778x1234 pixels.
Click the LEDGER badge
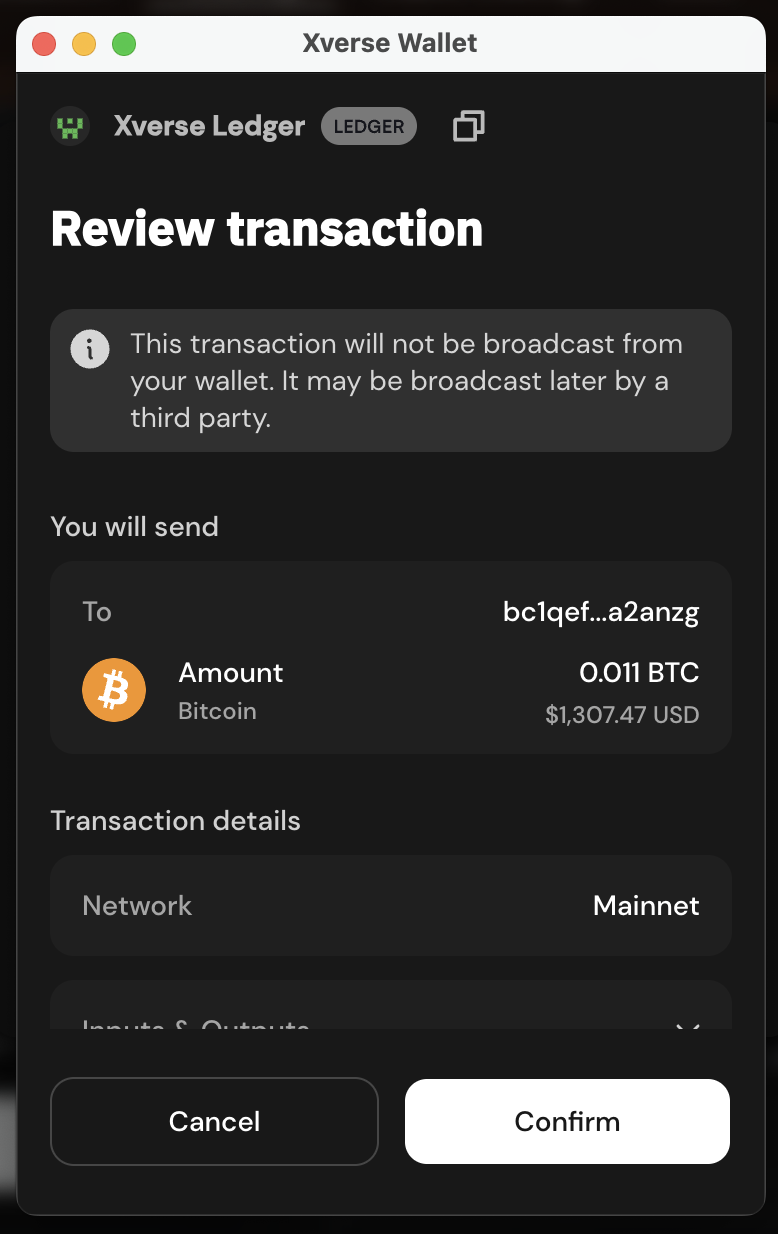click(368, 126)
